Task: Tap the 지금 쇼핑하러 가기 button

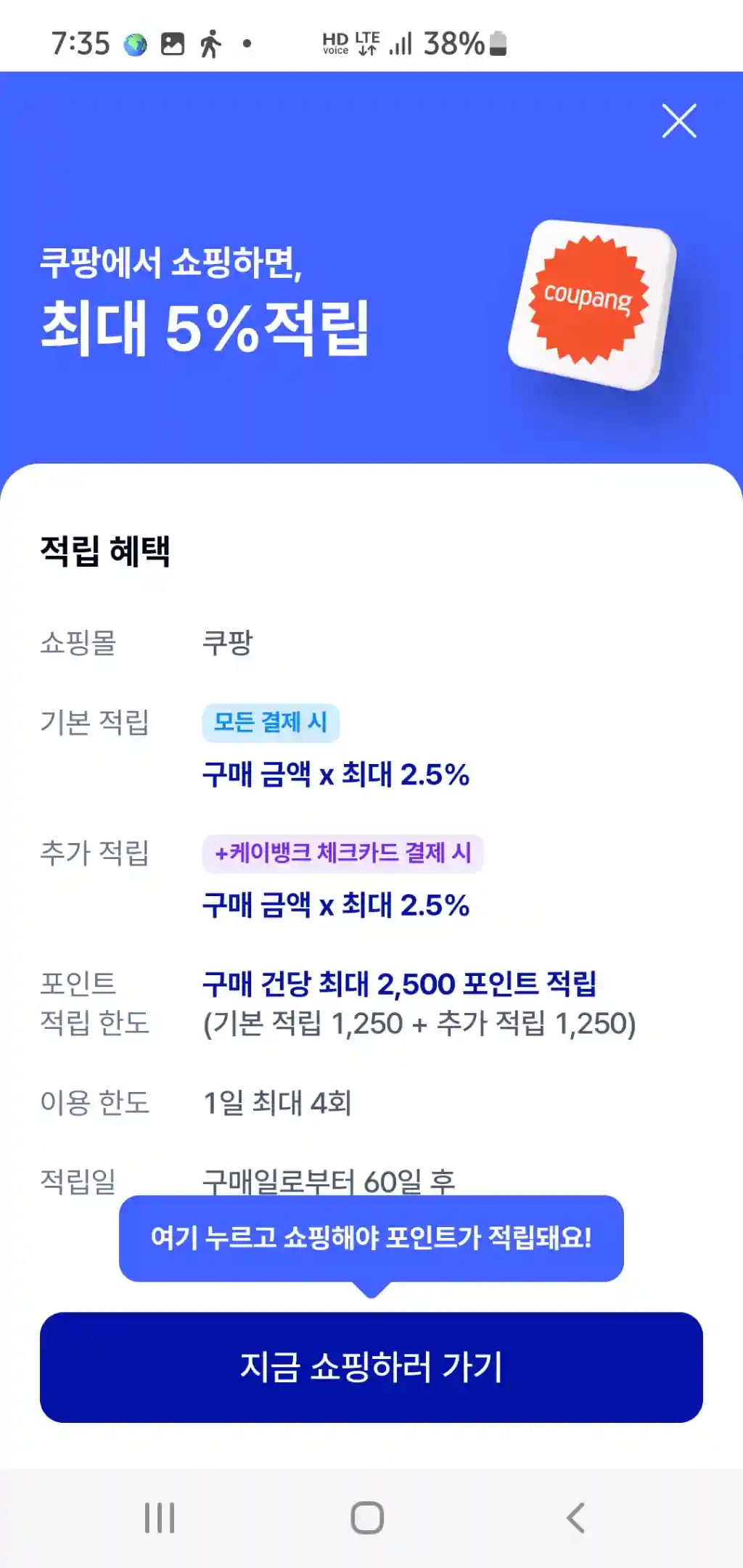Action: [x=371, y=1367]
